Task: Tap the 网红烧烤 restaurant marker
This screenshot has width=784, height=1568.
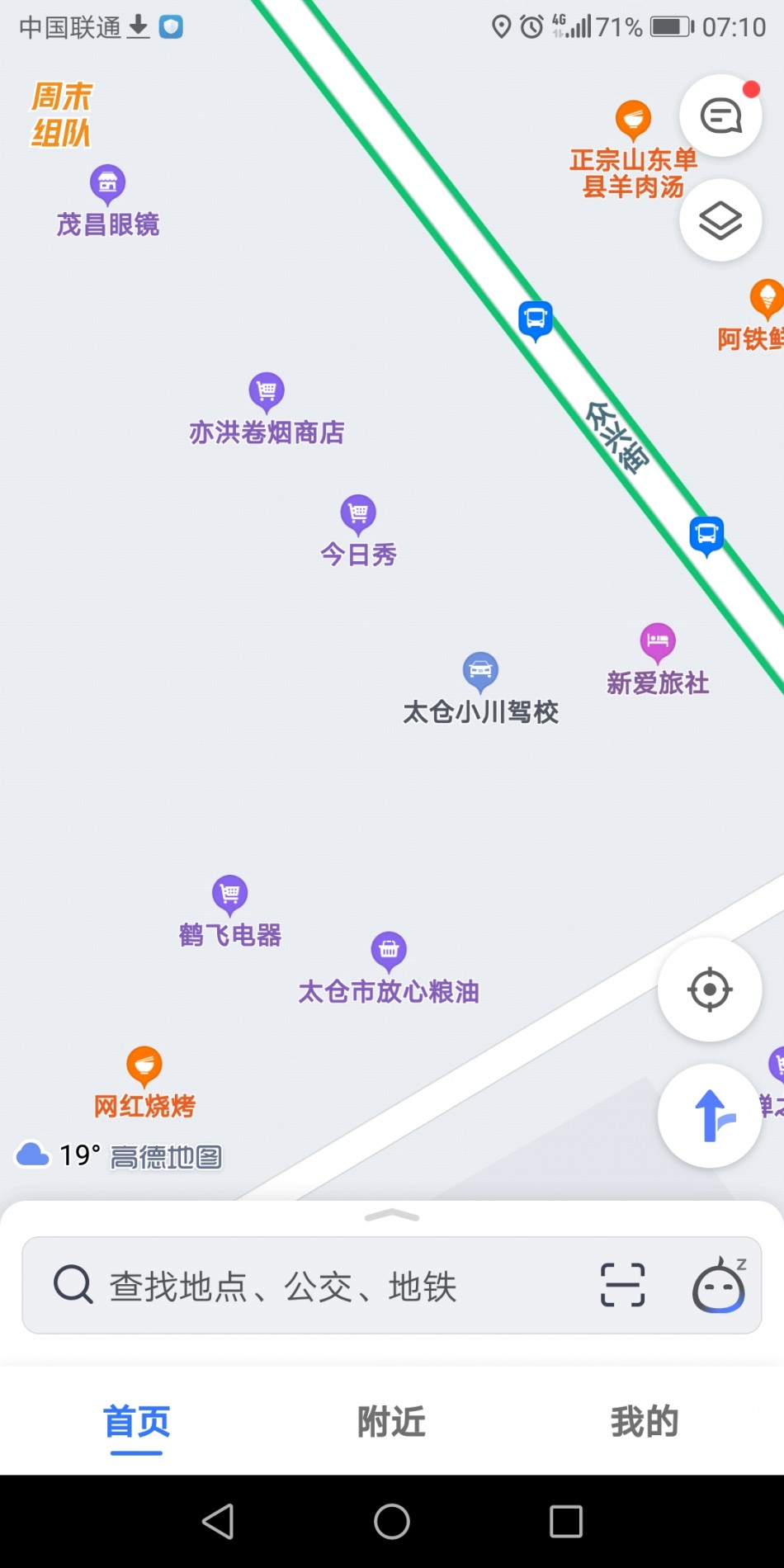Action: (144, 1066)
